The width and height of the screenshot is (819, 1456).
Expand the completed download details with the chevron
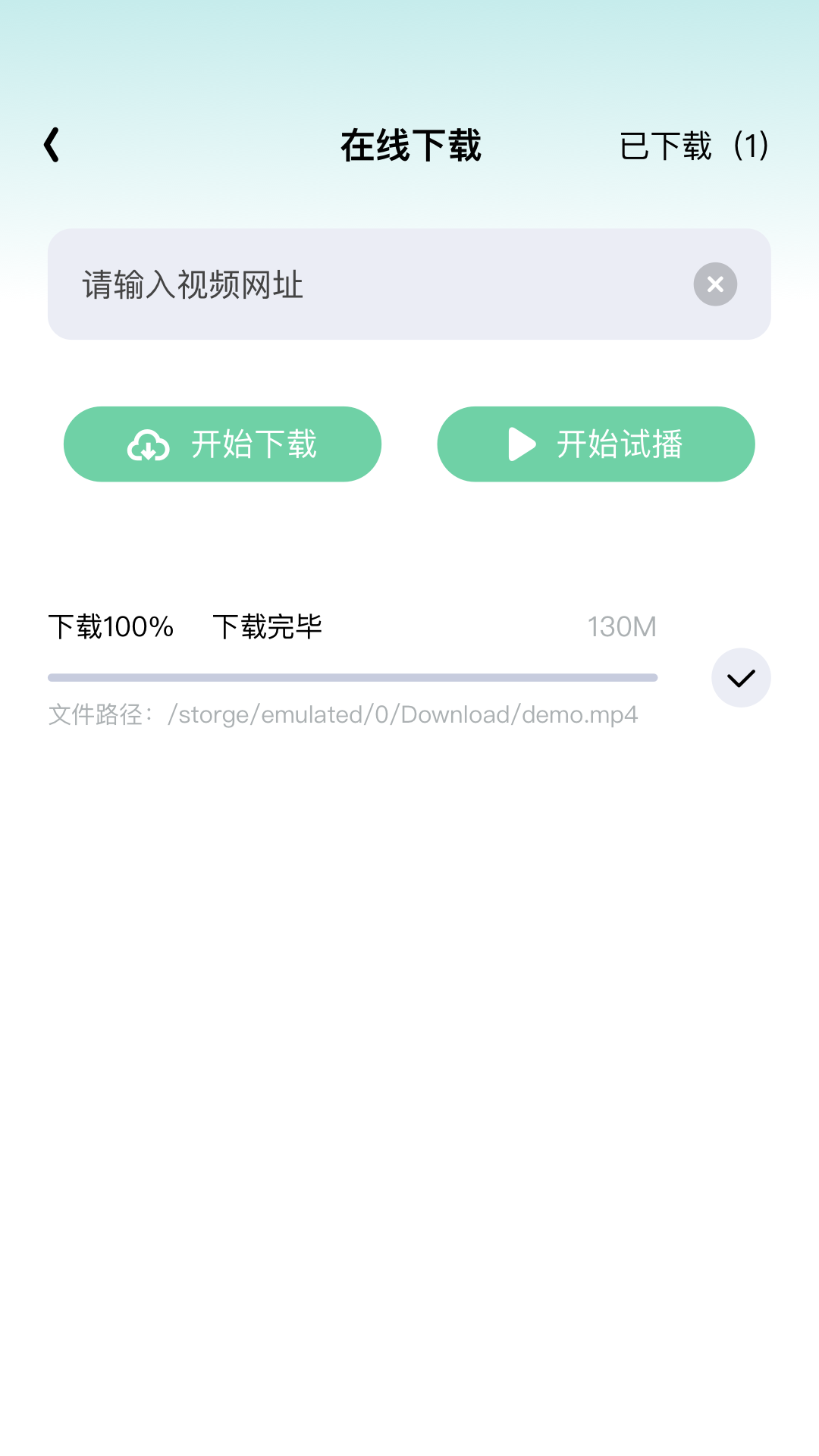click(741, 677)
